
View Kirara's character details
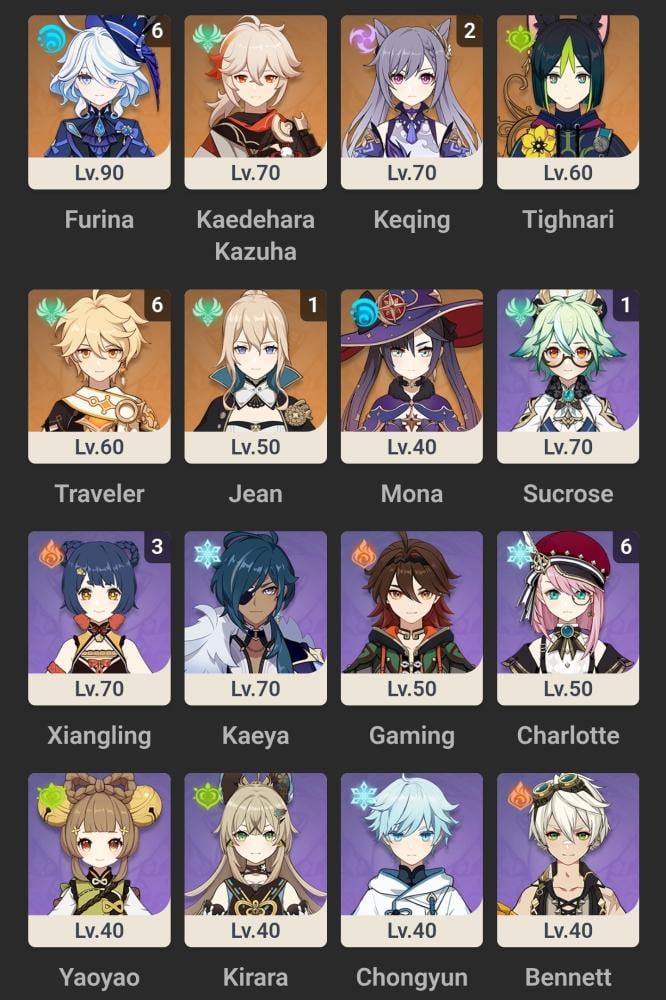pyautogui.click(x=255, y=858)
